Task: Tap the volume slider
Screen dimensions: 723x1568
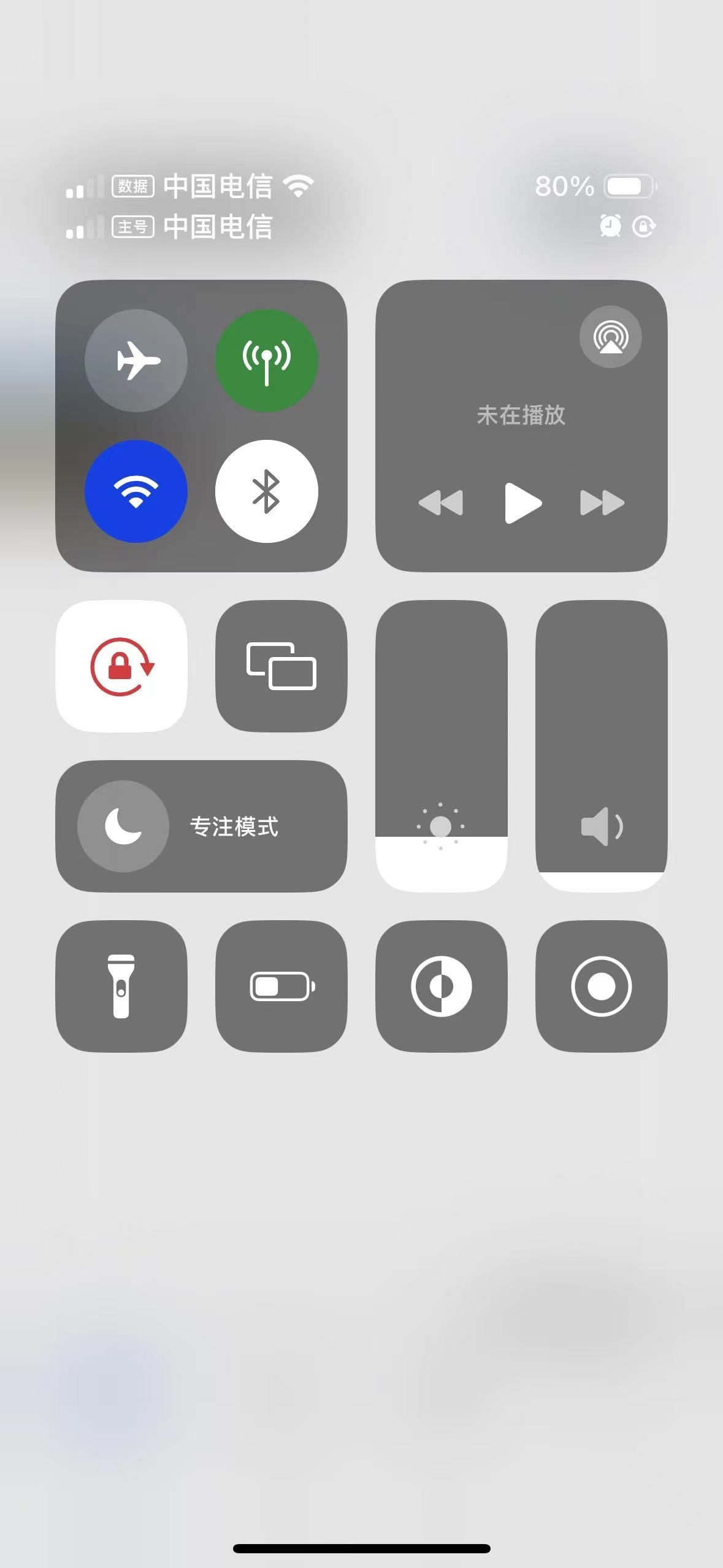Action: (602, 745)
